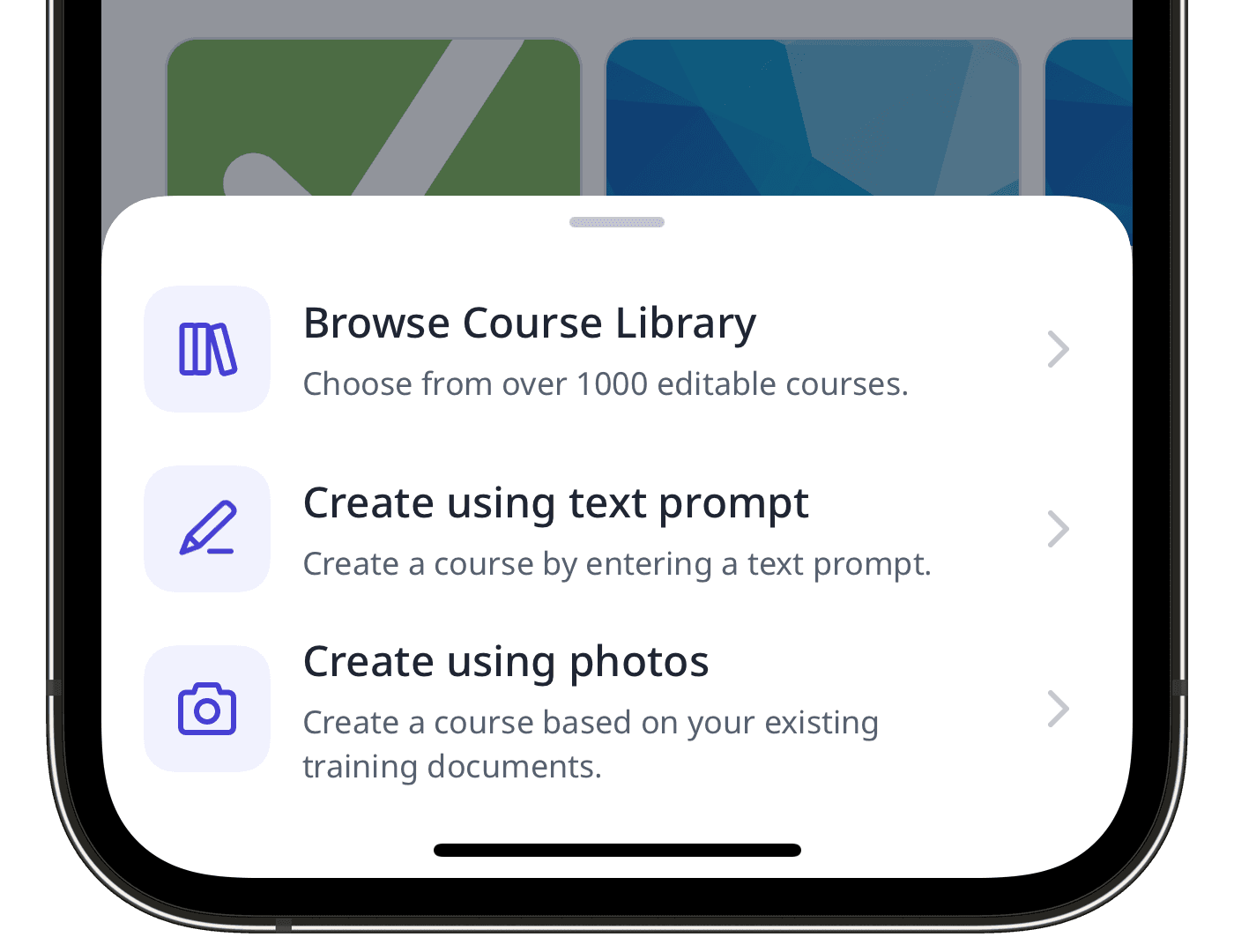Open Browse Course Library
The width and height of the screenshot is (1234, 952).
click(x=529, y=324)
